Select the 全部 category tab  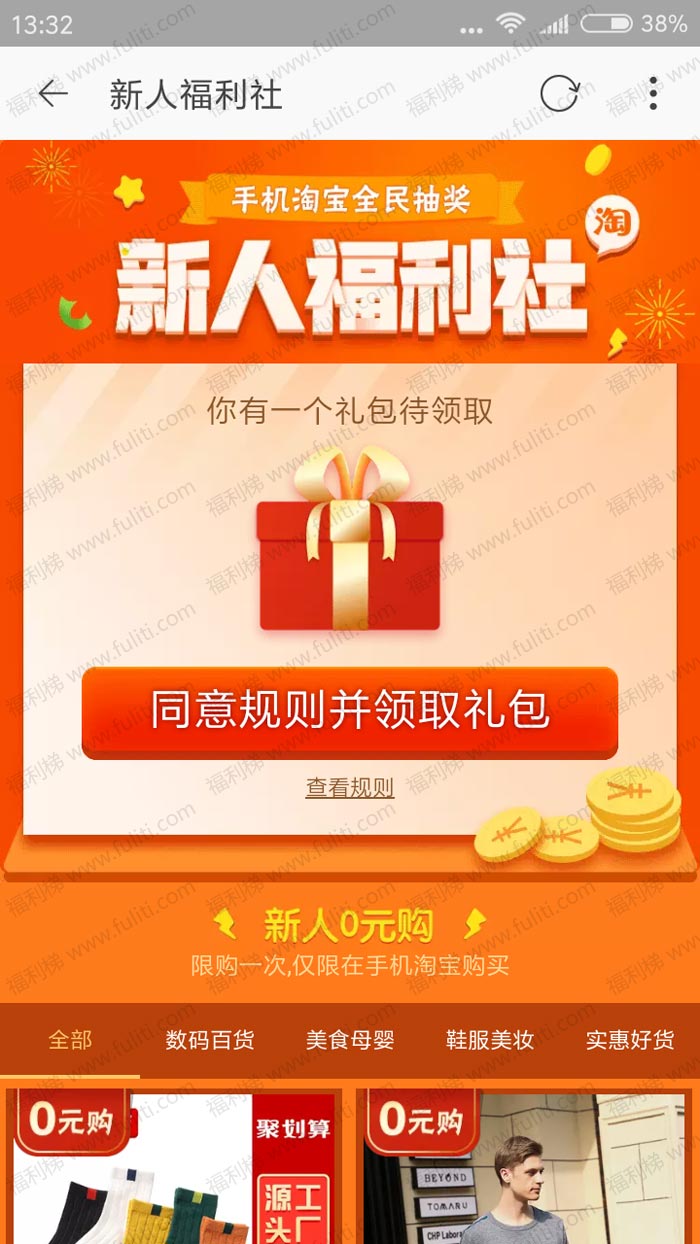click(x=70, y=1040)
